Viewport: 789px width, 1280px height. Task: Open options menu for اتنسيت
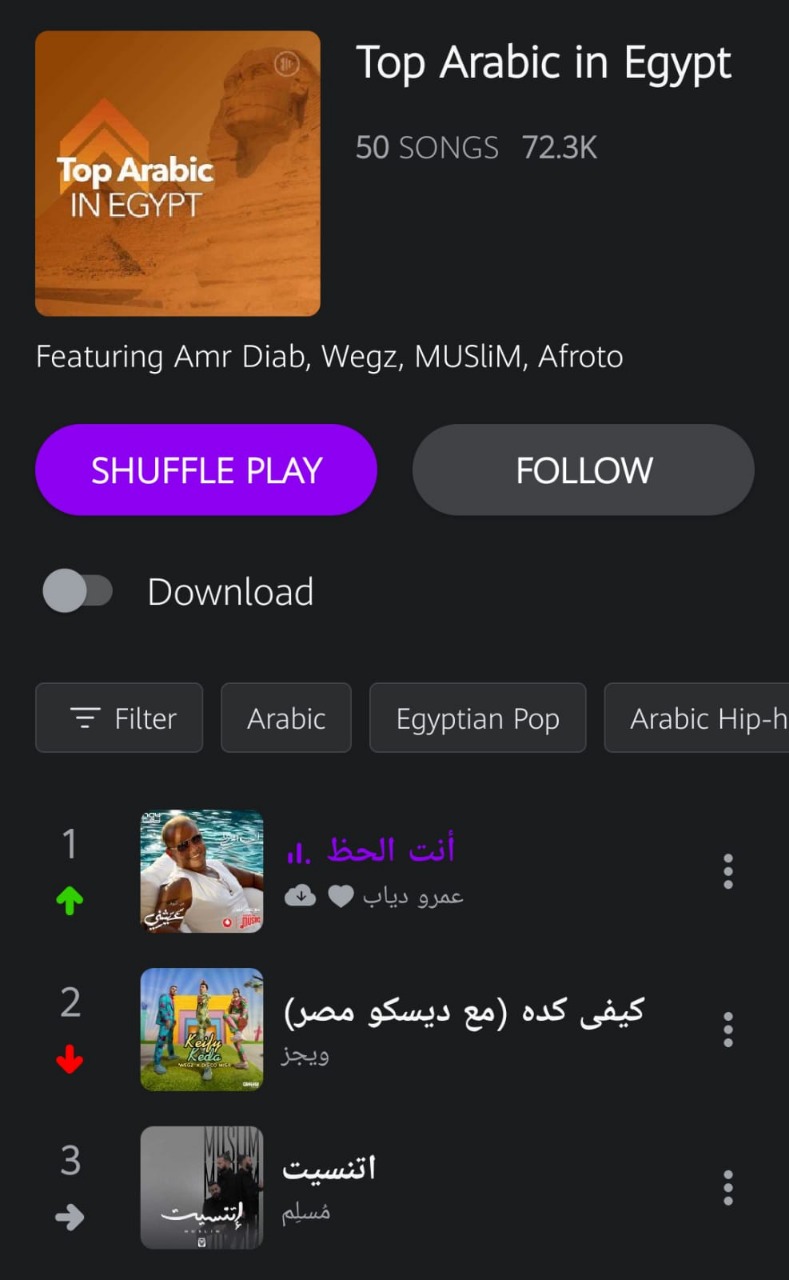[x=728, y=1187]
